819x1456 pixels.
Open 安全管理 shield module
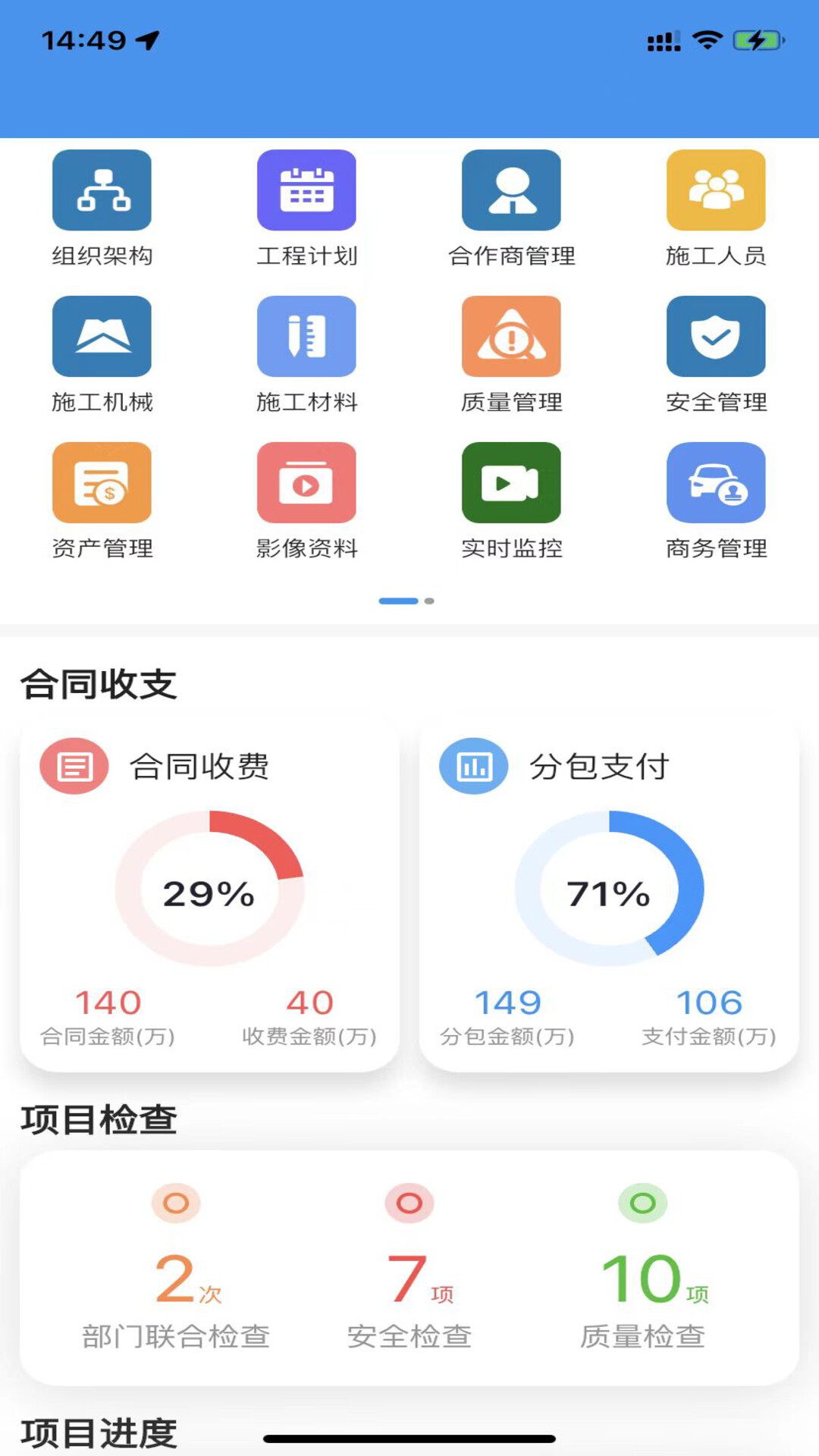[x=717, y=336]
